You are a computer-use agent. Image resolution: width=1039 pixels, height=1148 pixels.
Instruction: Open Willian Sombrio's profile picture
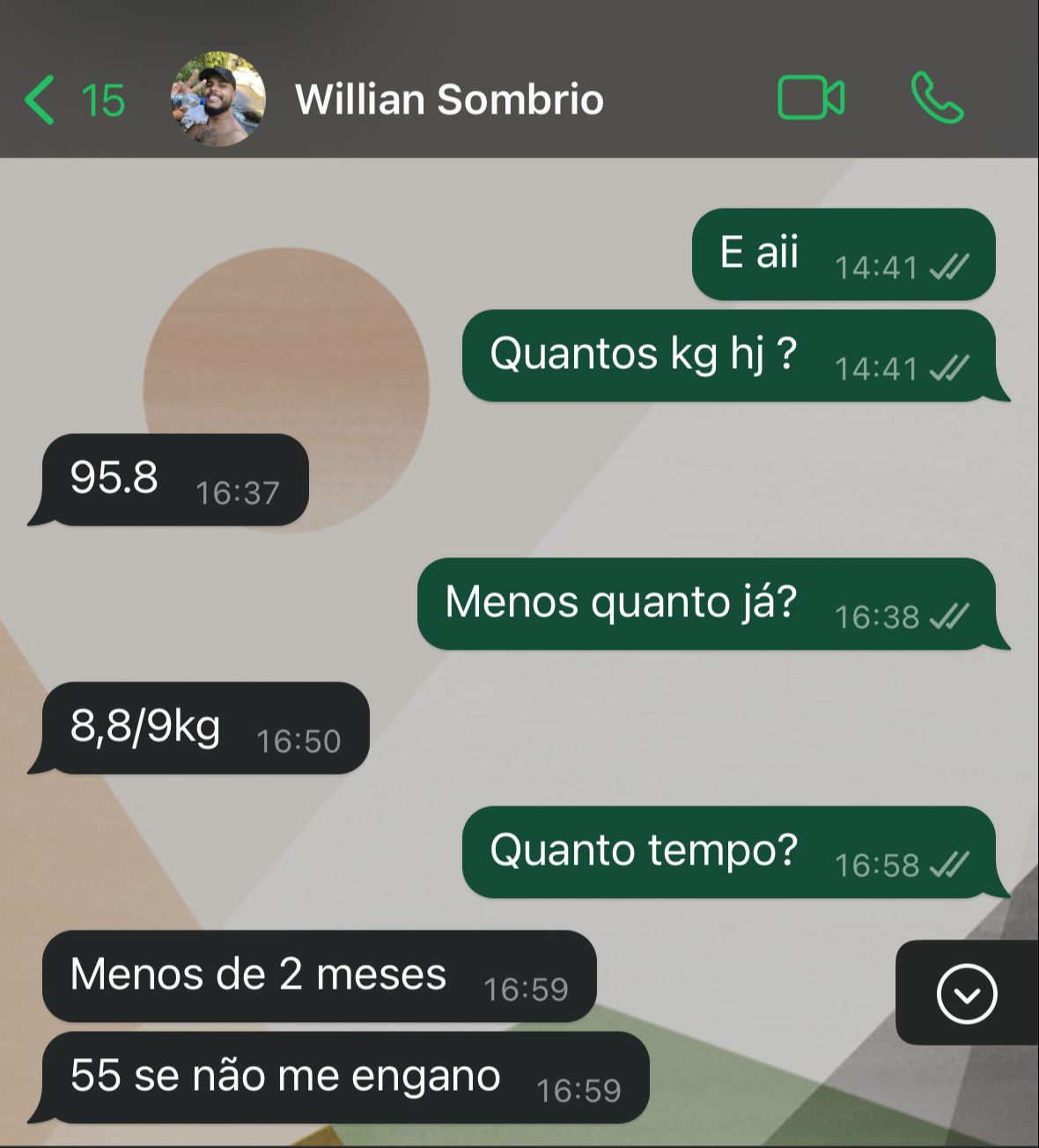pyautogui.click(x=217, y=99)
